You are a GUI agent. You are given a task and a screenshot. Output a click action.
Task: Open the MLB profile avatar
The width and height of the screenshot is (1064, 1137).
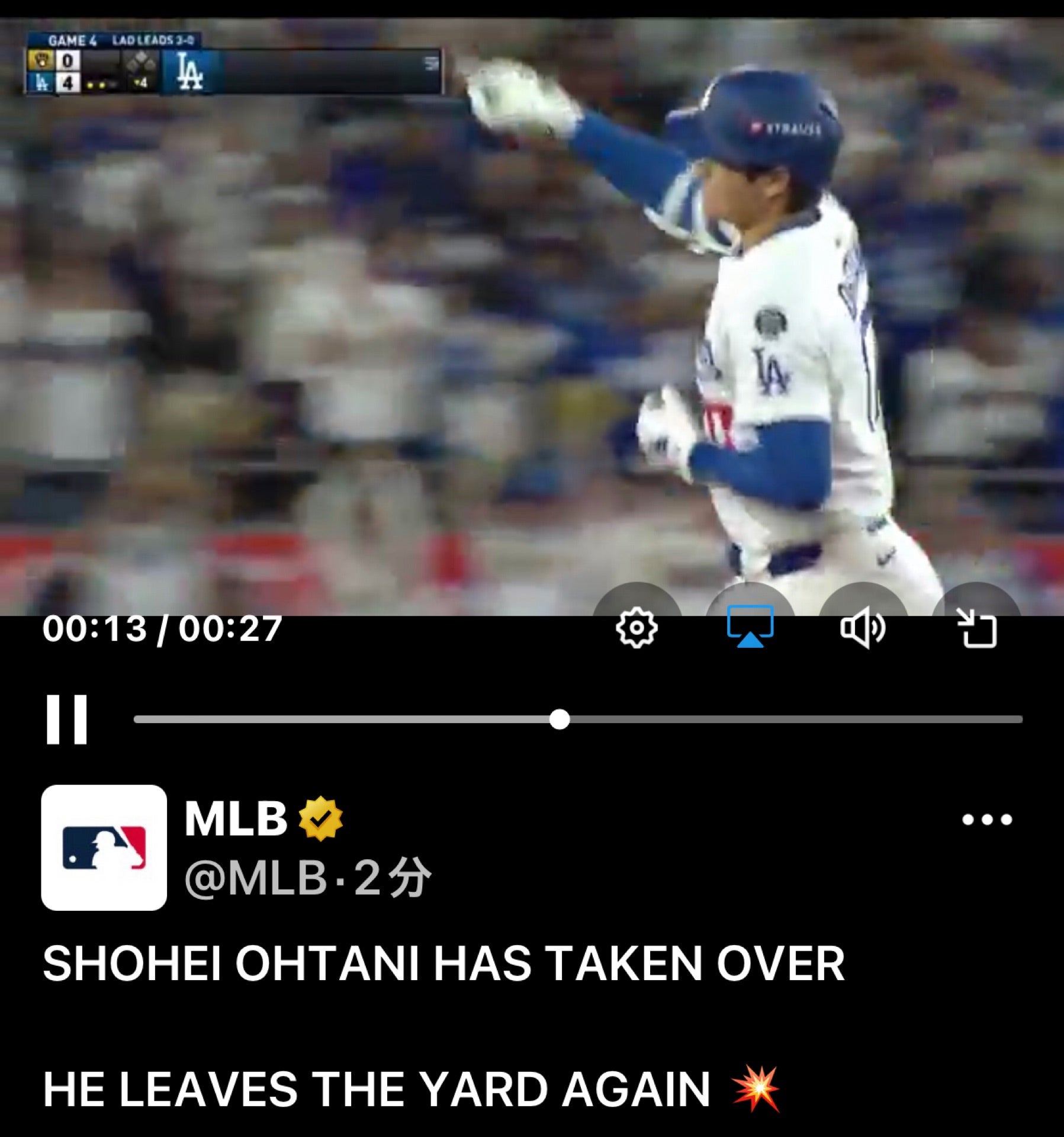pyautogui.click(x=104, y=847)
